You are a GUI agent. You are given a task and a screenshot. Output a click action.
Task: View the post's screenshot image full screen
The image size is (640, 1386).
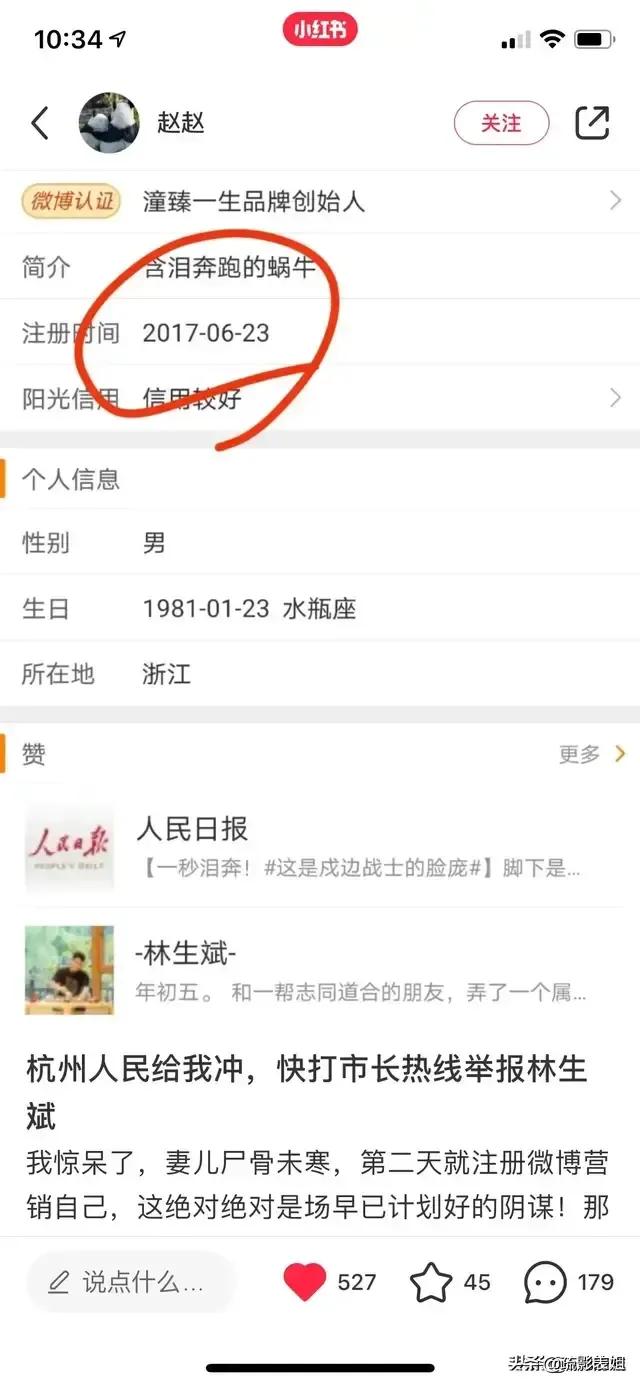[320, 600]
